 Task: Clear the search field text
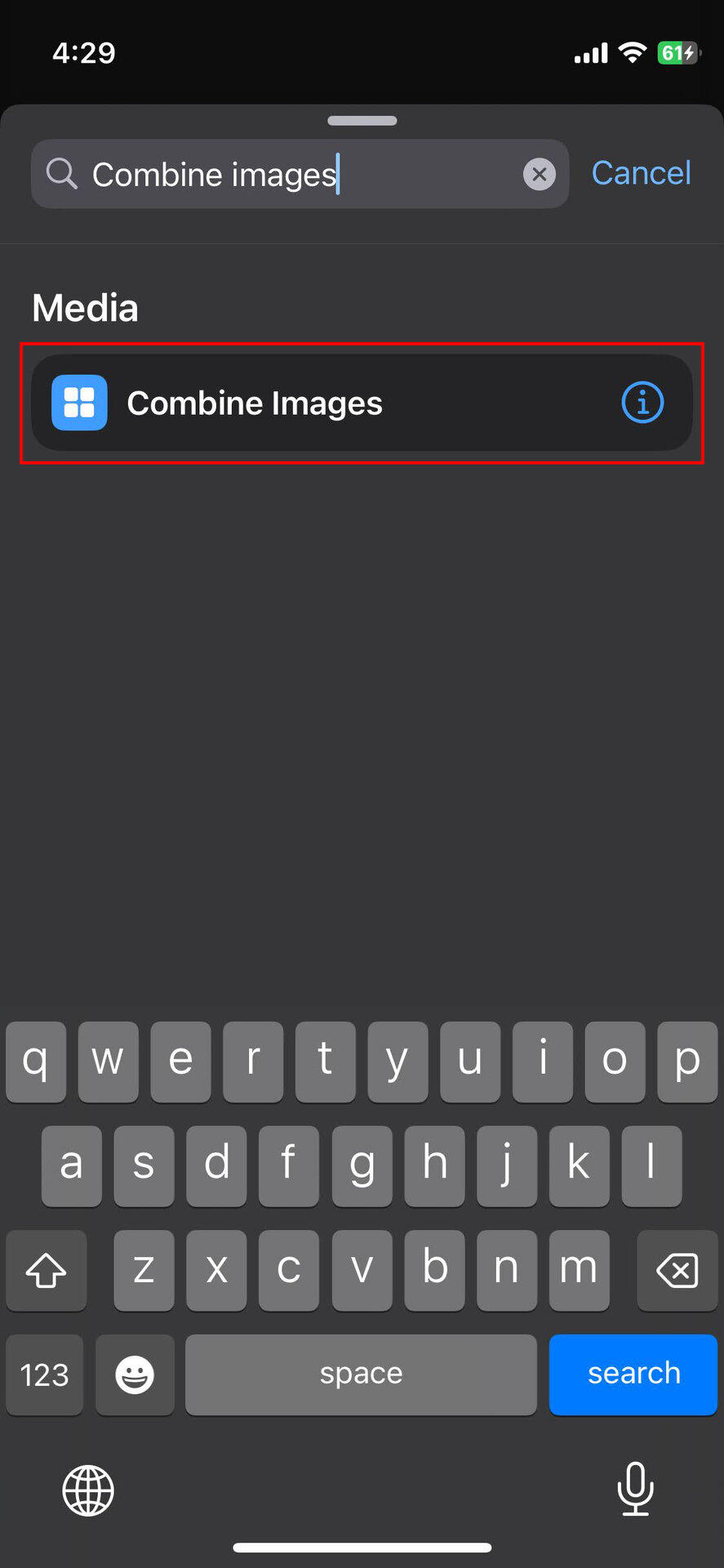(539, 174)
